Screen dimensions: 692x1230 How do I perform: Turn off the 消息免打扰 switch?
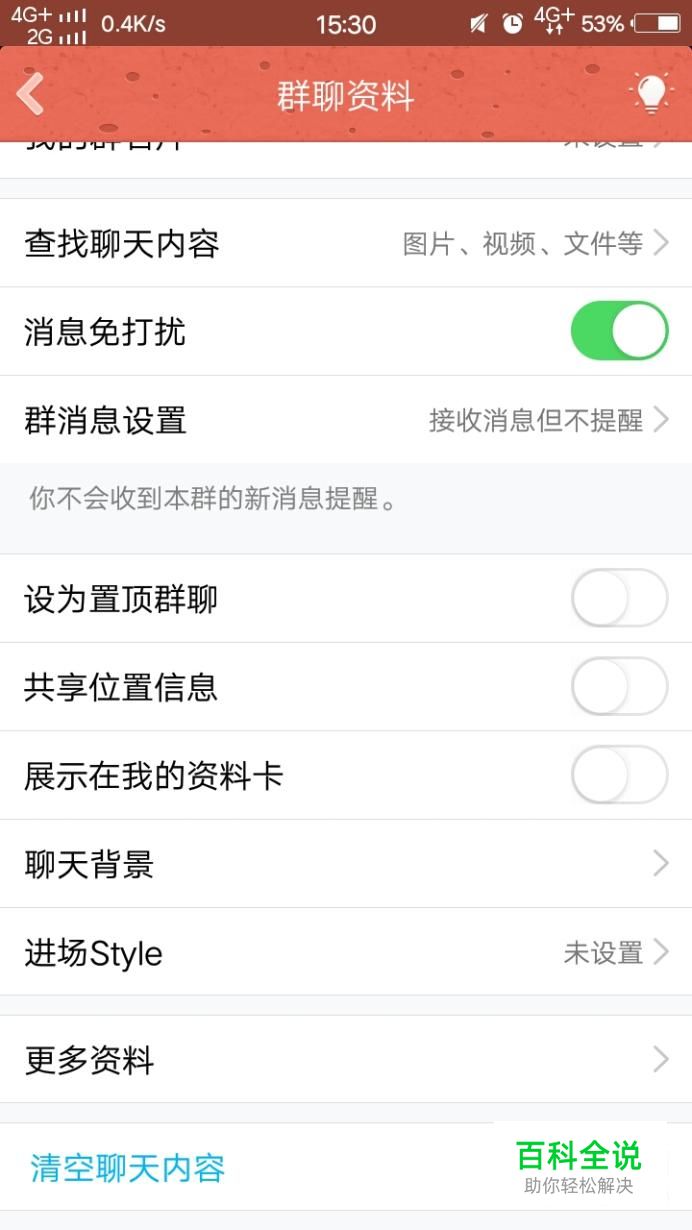click(619, 331)
